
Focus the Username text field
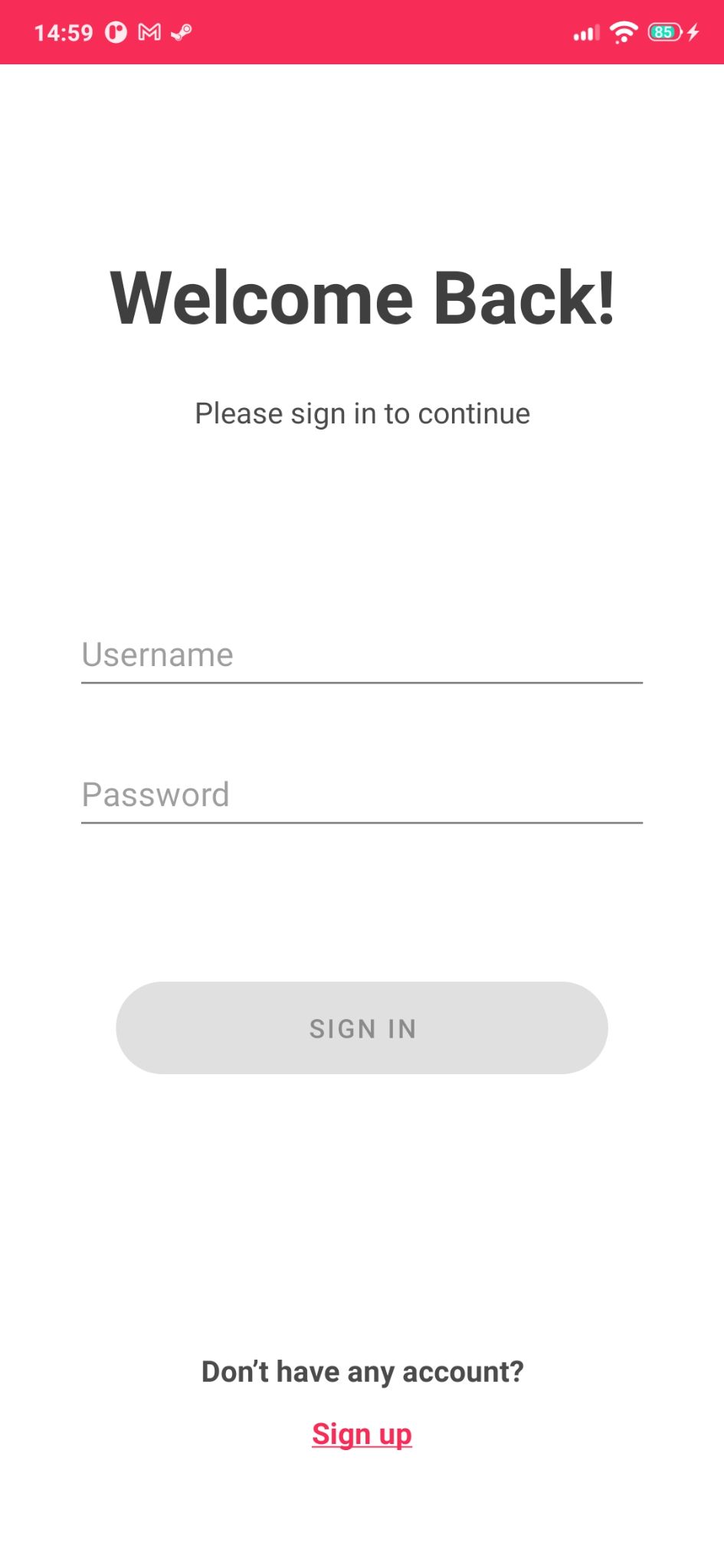362,655
